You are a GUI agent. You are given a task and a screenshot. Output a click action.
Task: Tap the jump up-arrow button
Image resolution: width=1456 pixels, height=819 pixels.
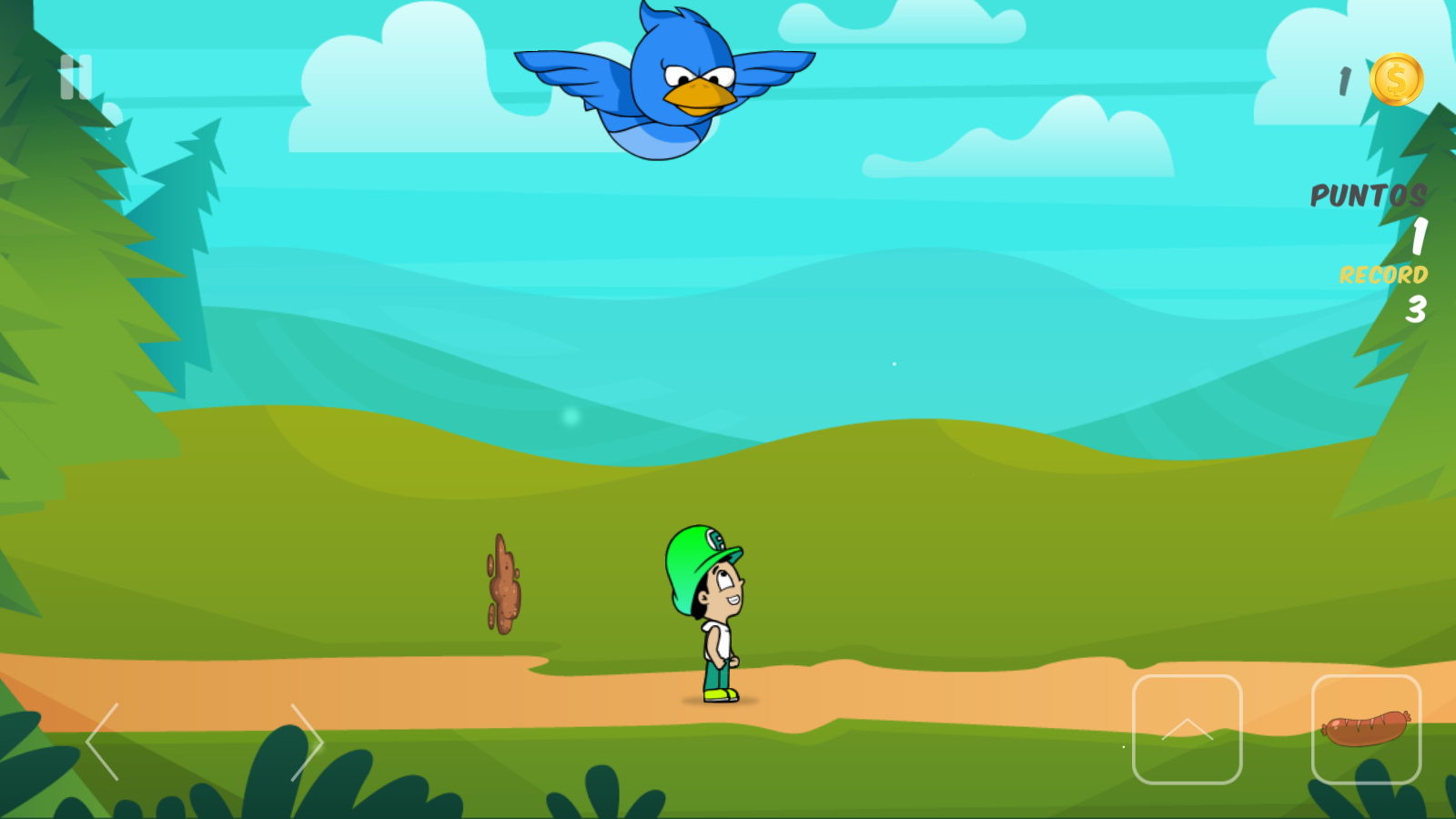(x=1187, y=729)
